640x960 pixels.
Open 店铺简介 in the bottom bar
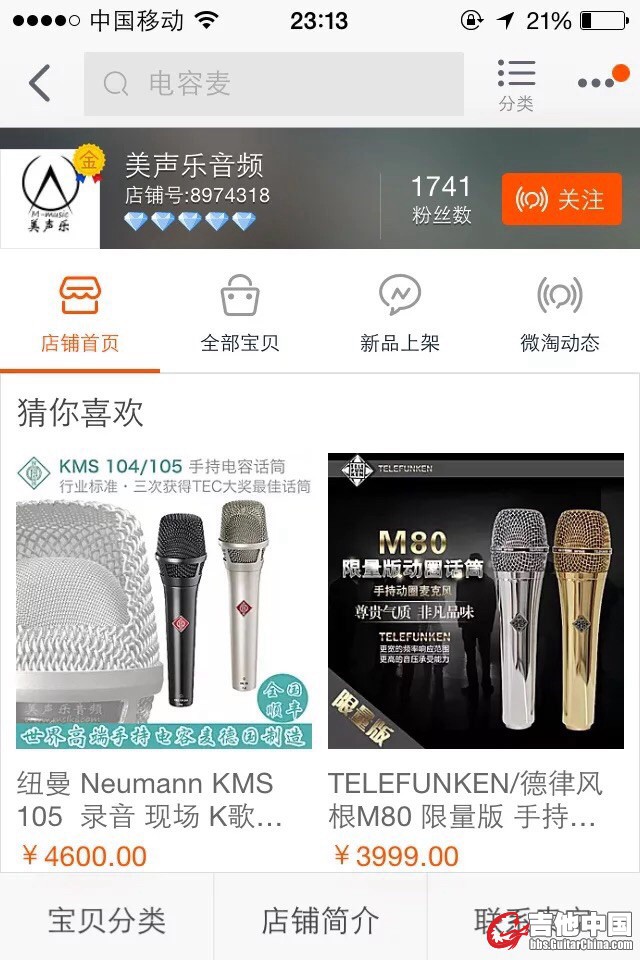320,920
